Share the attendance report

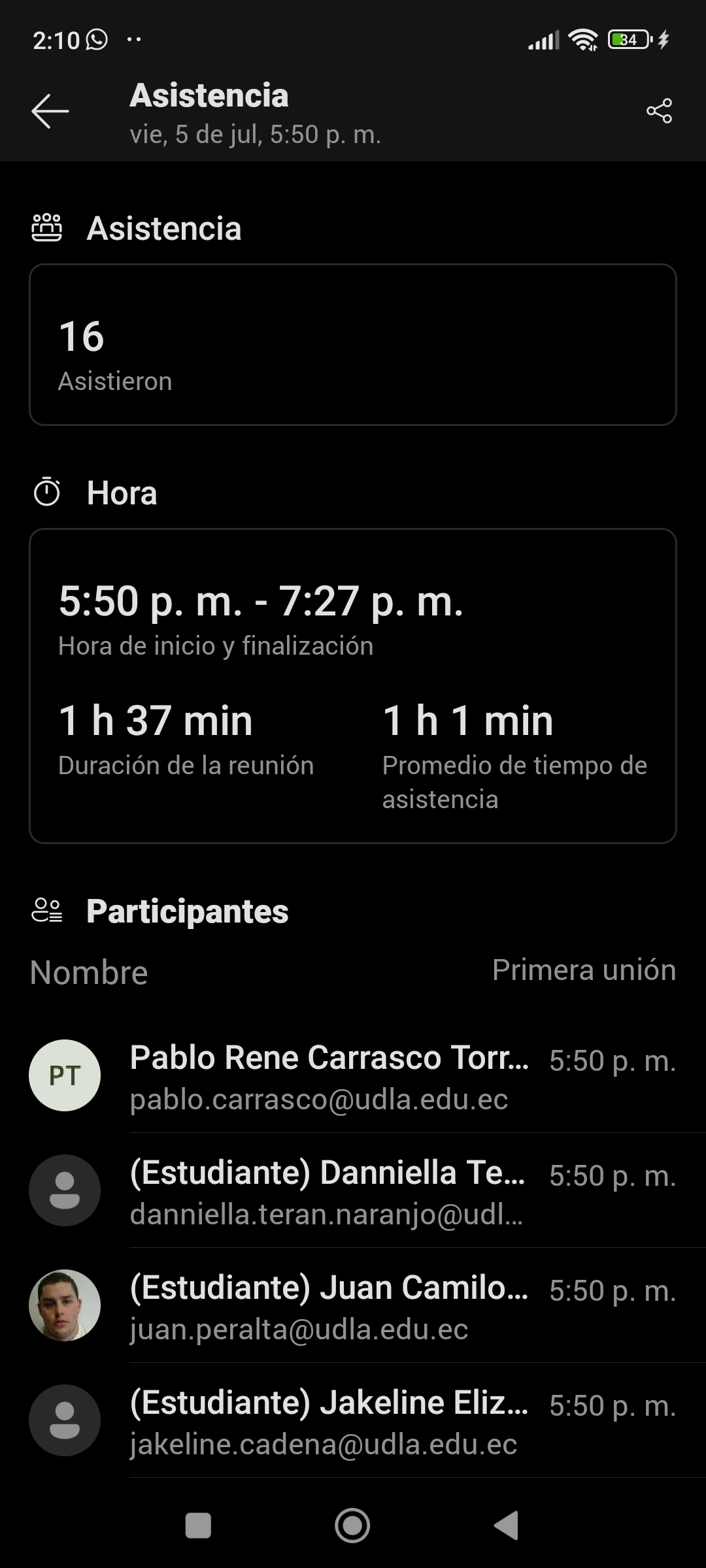click(x=659, y=111)
